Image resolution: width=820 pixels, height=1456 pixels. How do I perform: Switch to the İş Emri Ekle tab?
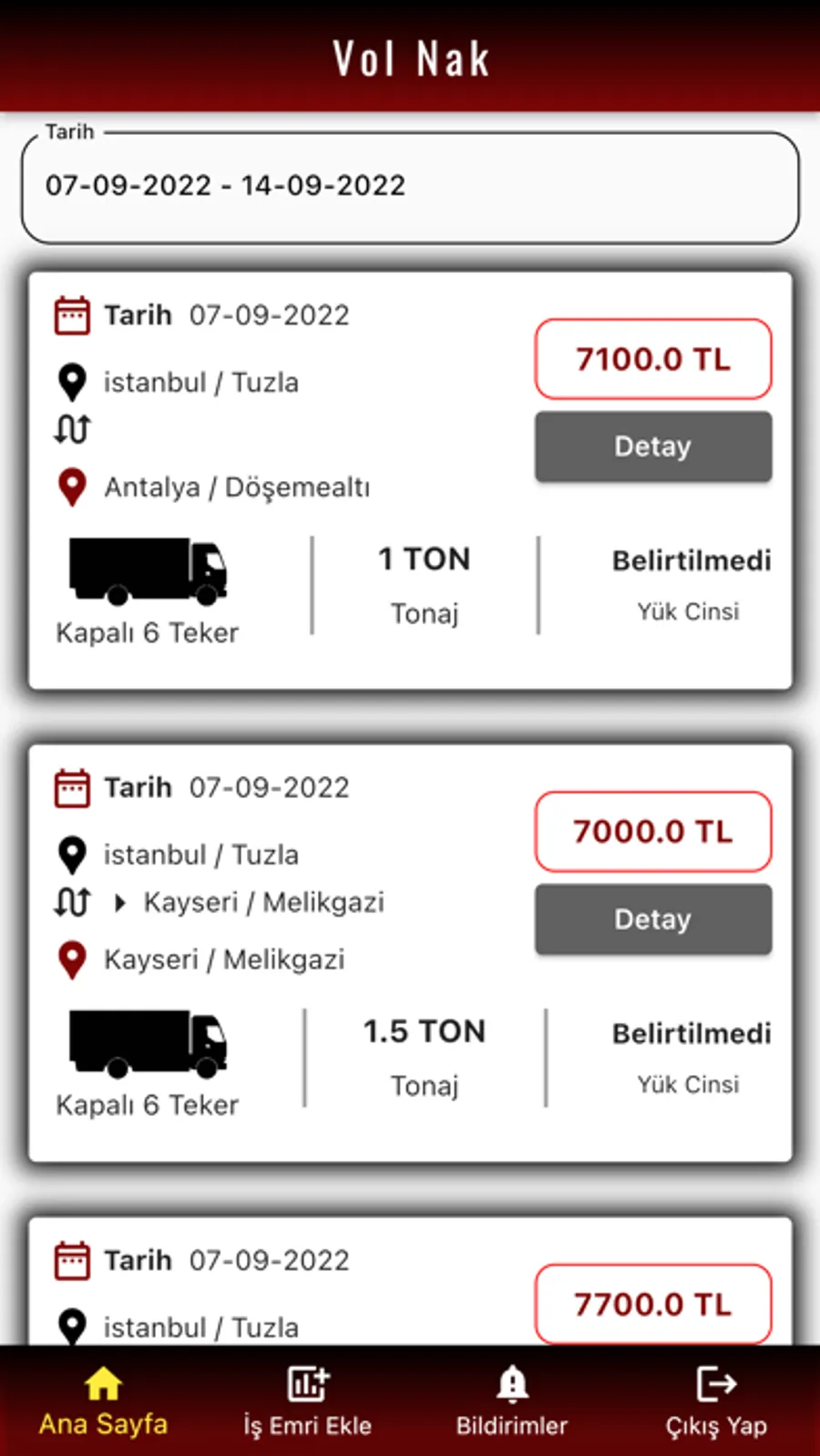(x=307, y=1401)
